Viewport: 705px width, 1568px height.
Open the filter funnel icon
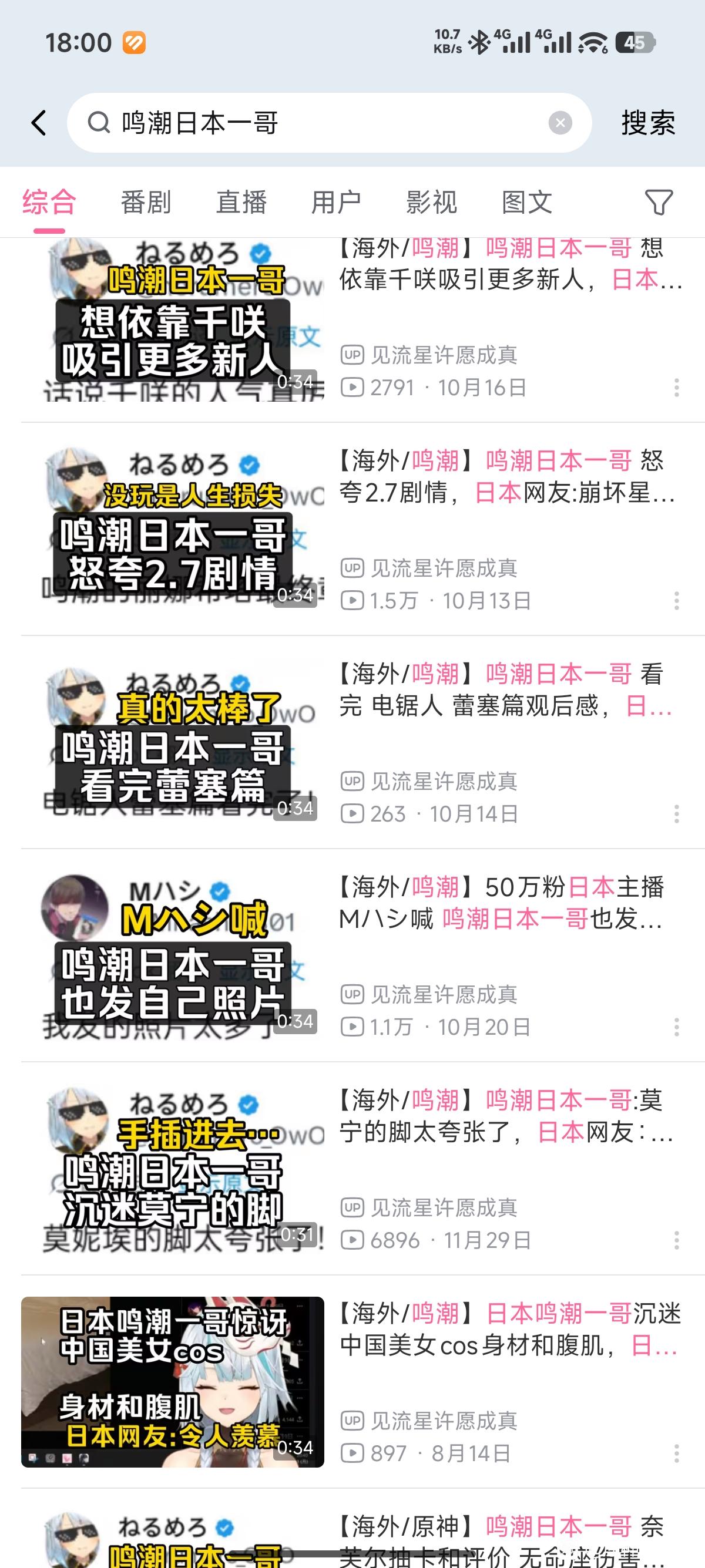[658, 202]
